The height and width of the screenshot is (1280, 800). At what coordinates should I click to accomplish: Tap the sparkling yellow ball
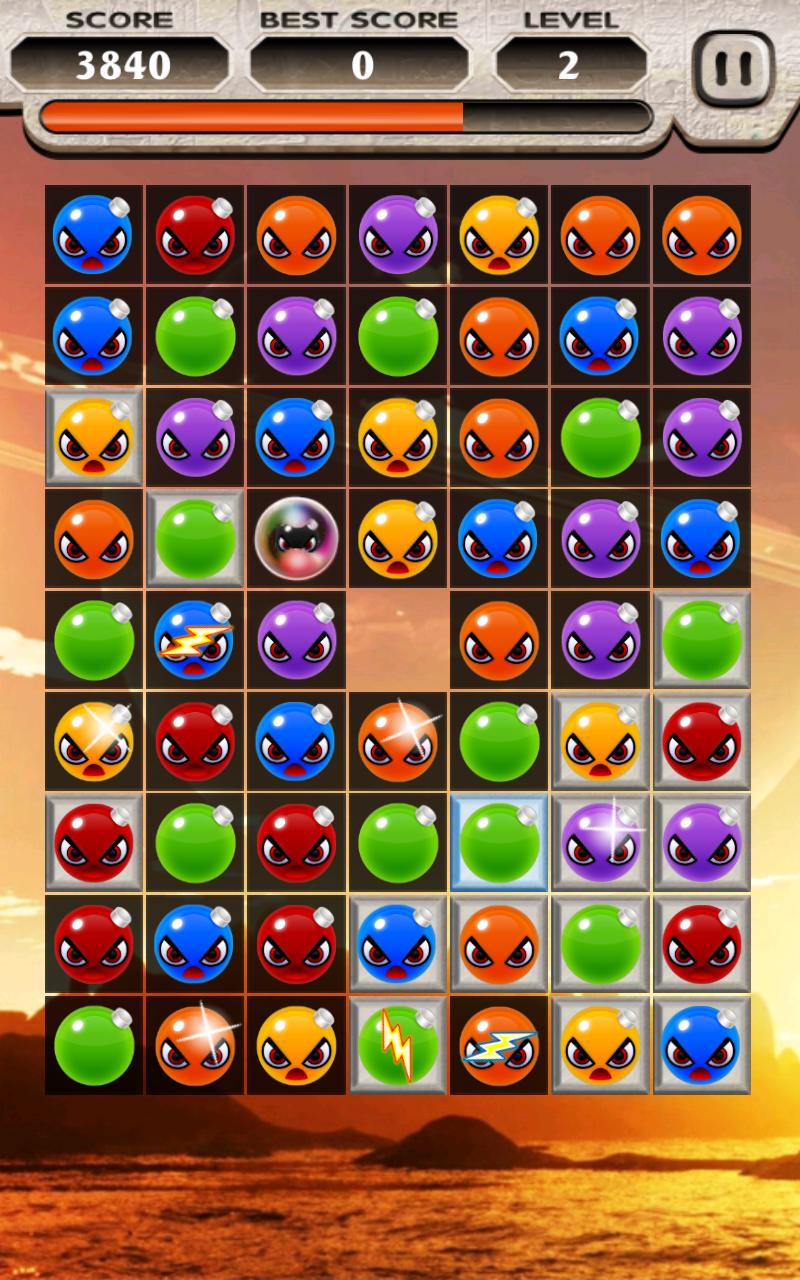click(x=93, y=741)
